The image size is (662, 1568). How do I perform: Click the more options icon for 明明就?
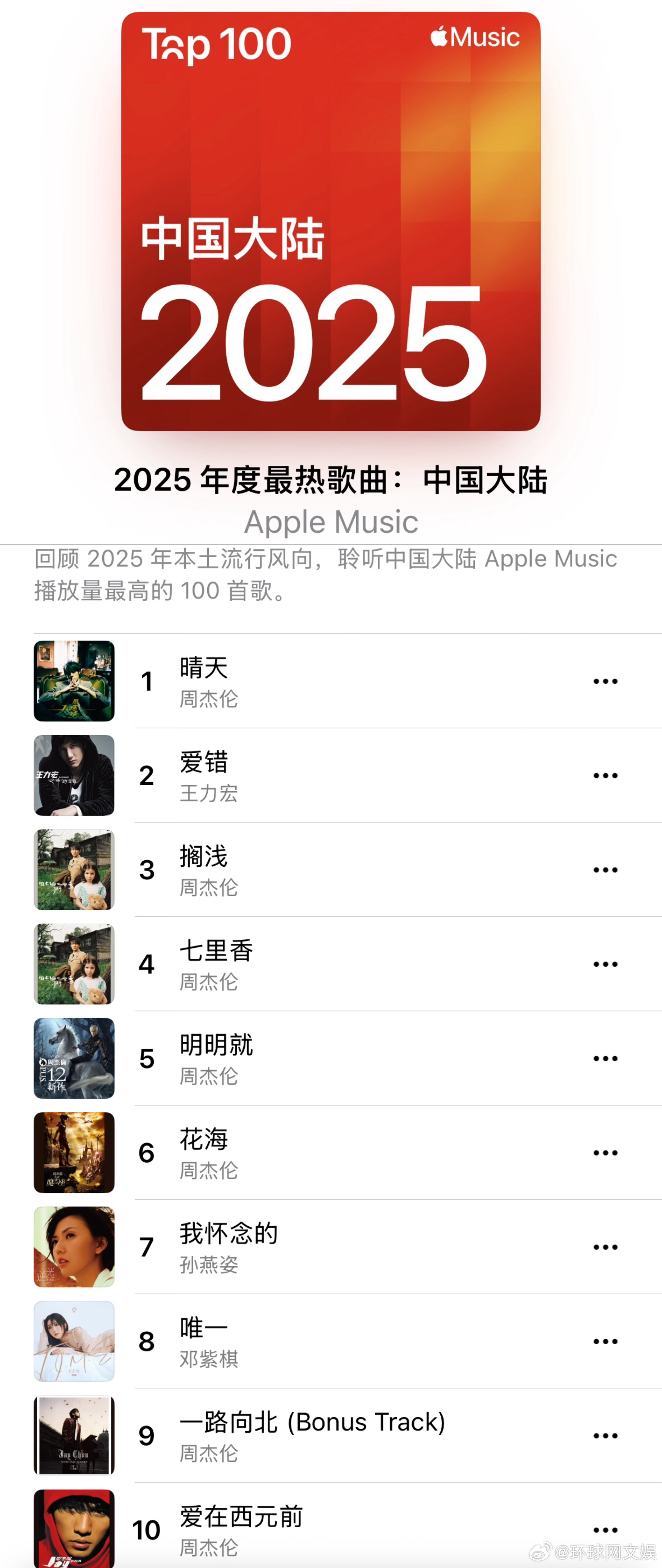[x=605, y=1057]
